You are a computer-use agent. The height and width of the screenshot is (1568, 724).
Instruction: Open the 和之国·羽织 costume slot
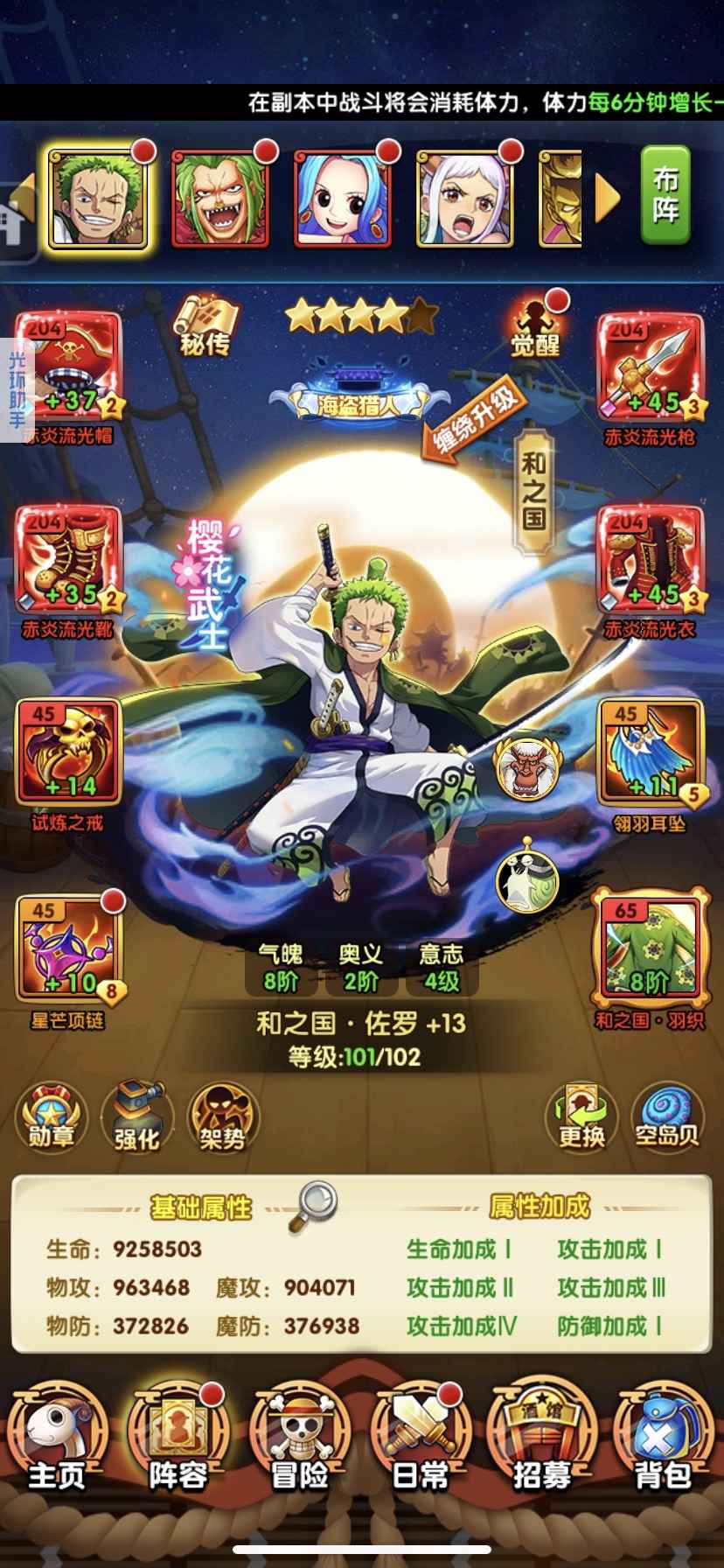[x=650, y=949]
